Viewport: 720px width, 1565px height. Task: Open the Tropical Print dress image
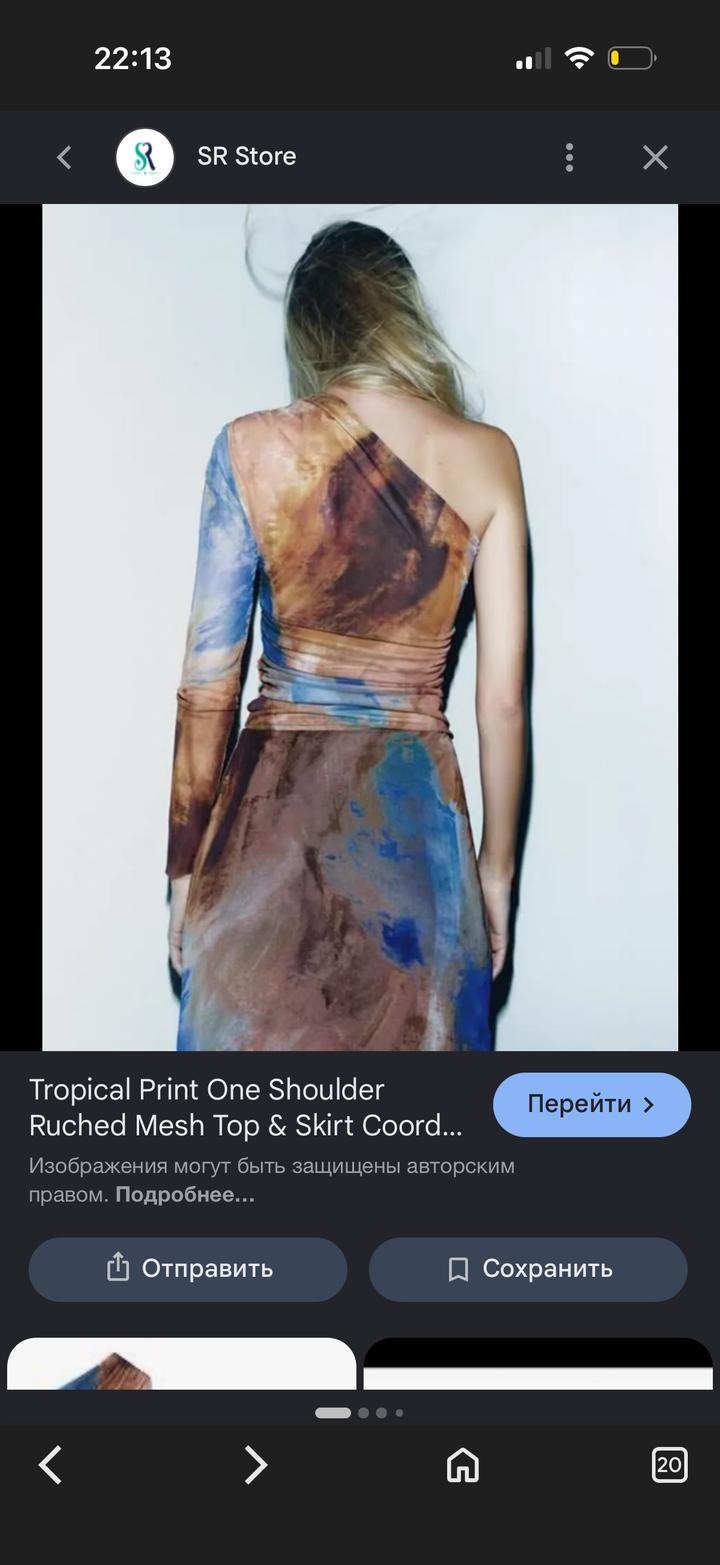coord(360,627)
